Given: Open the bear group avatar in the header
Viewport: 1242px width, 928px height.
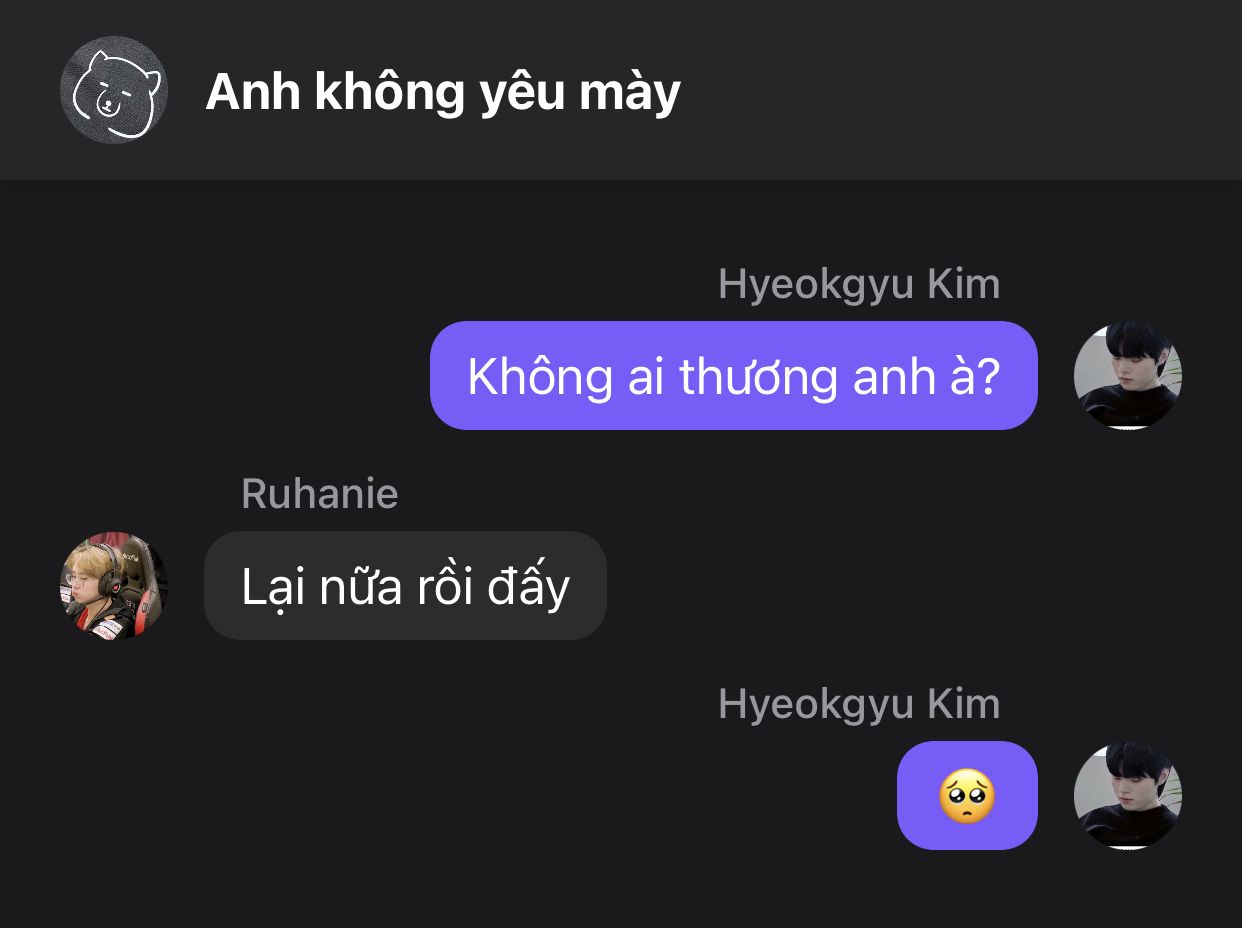Looking at the screenshot, I should 114,90.
